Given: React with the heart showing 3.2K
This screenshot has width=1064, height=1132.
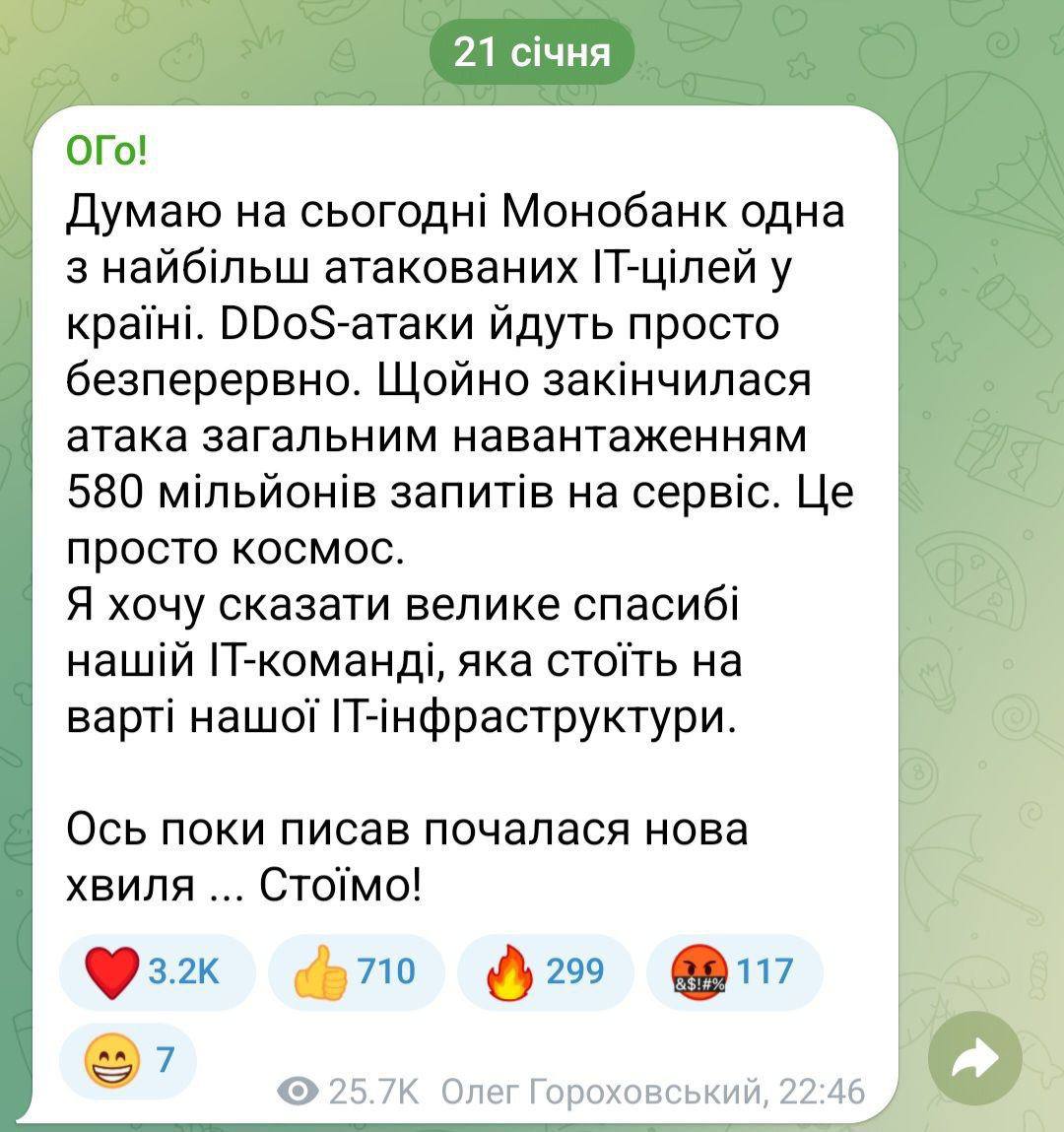Looking at the screenshot, I should pyautogui.click(x=156, y=971).
